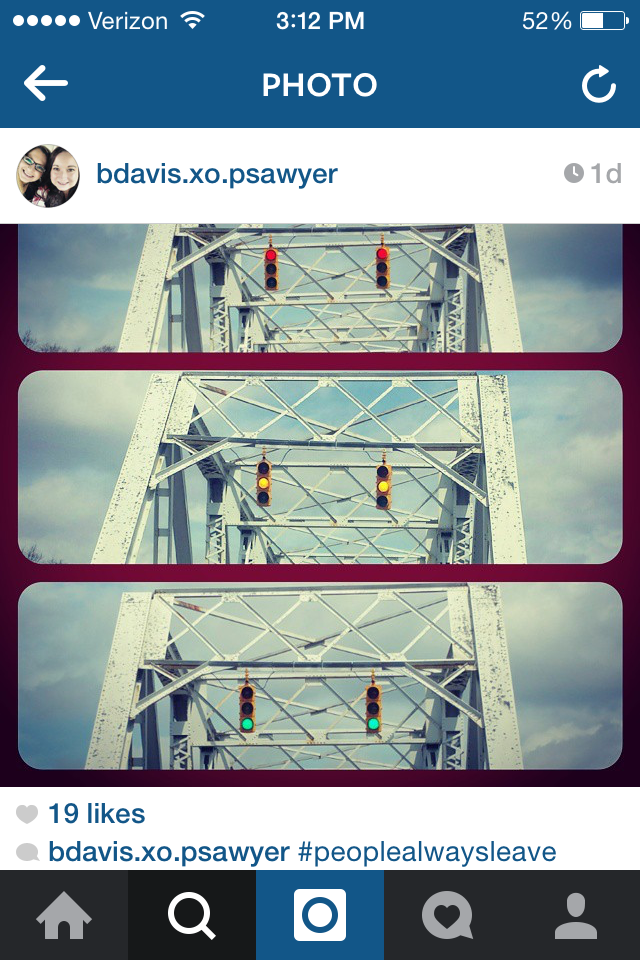Open the #peoplealwaysleave hashtag
The height and width of the screenshot is (960, 640).
pos(427,853)
